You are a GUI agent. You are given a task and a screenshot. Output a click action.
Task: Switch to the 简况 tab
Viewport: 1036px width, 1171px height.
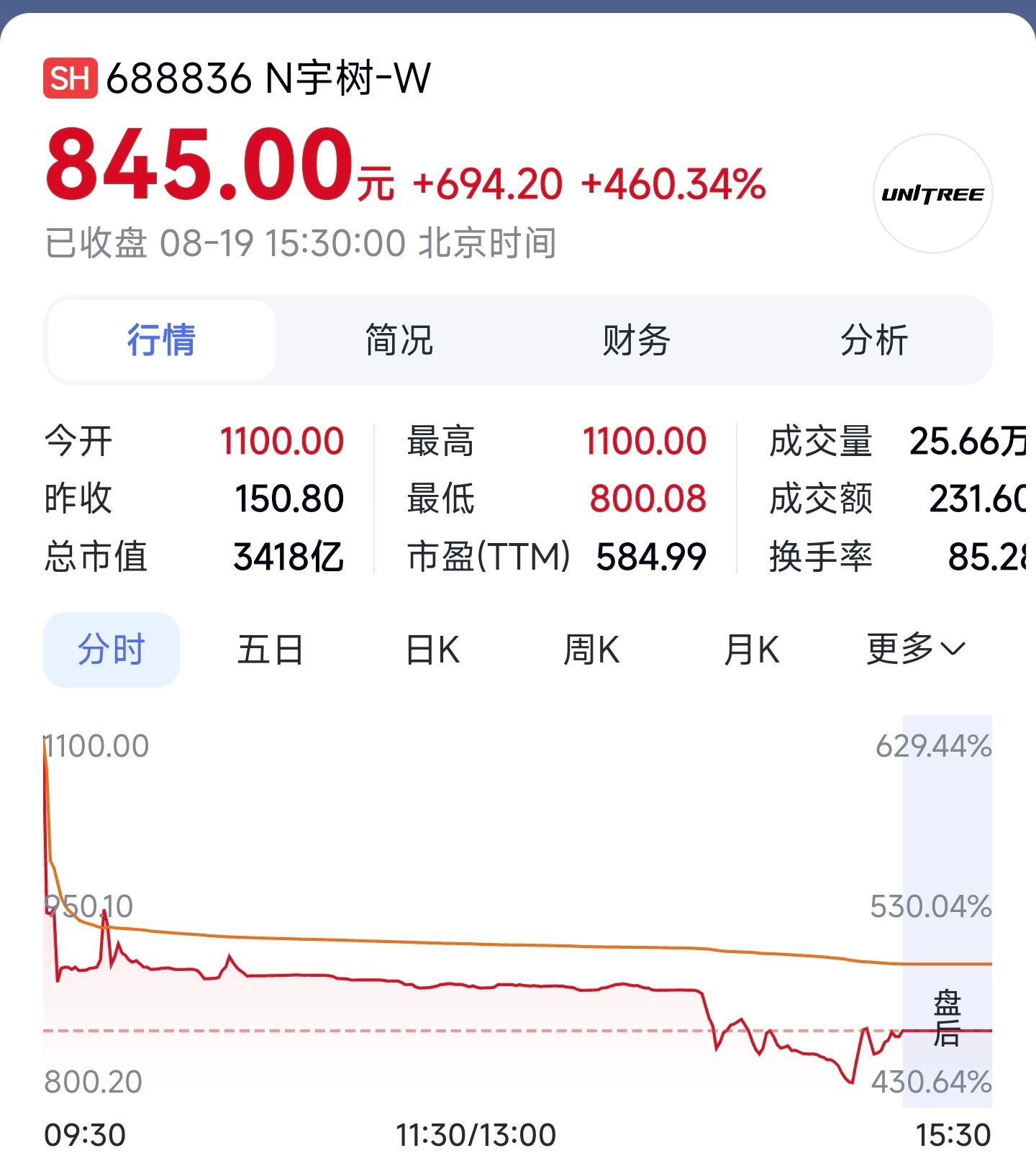click(x=399, y=340)
